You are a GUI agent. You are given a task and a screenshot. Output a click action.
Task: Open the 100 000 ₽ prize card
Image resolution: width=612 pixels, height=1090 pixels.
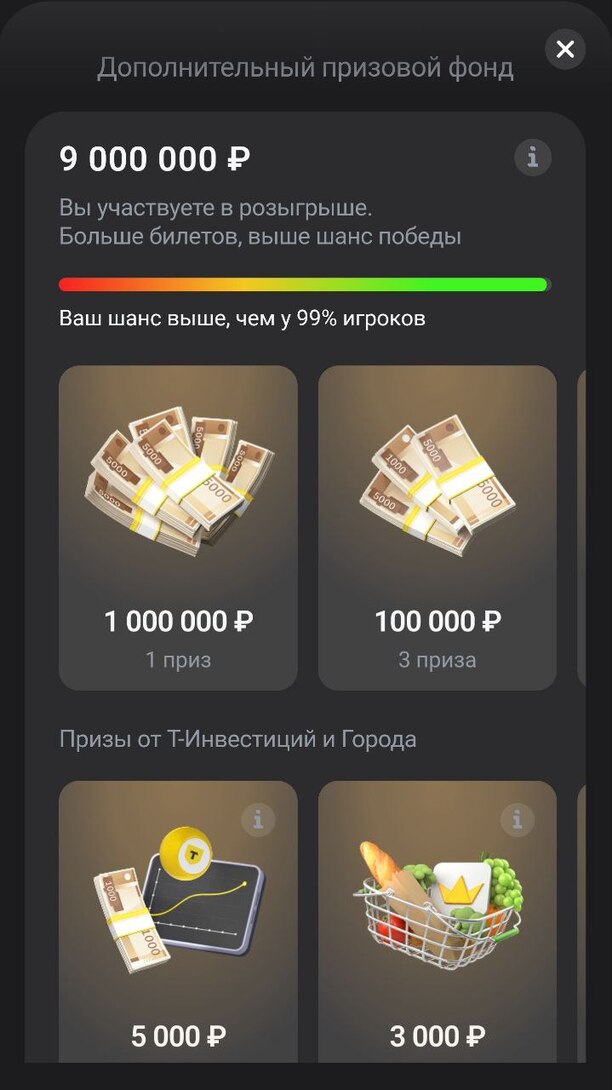click(x=437, y=527)
